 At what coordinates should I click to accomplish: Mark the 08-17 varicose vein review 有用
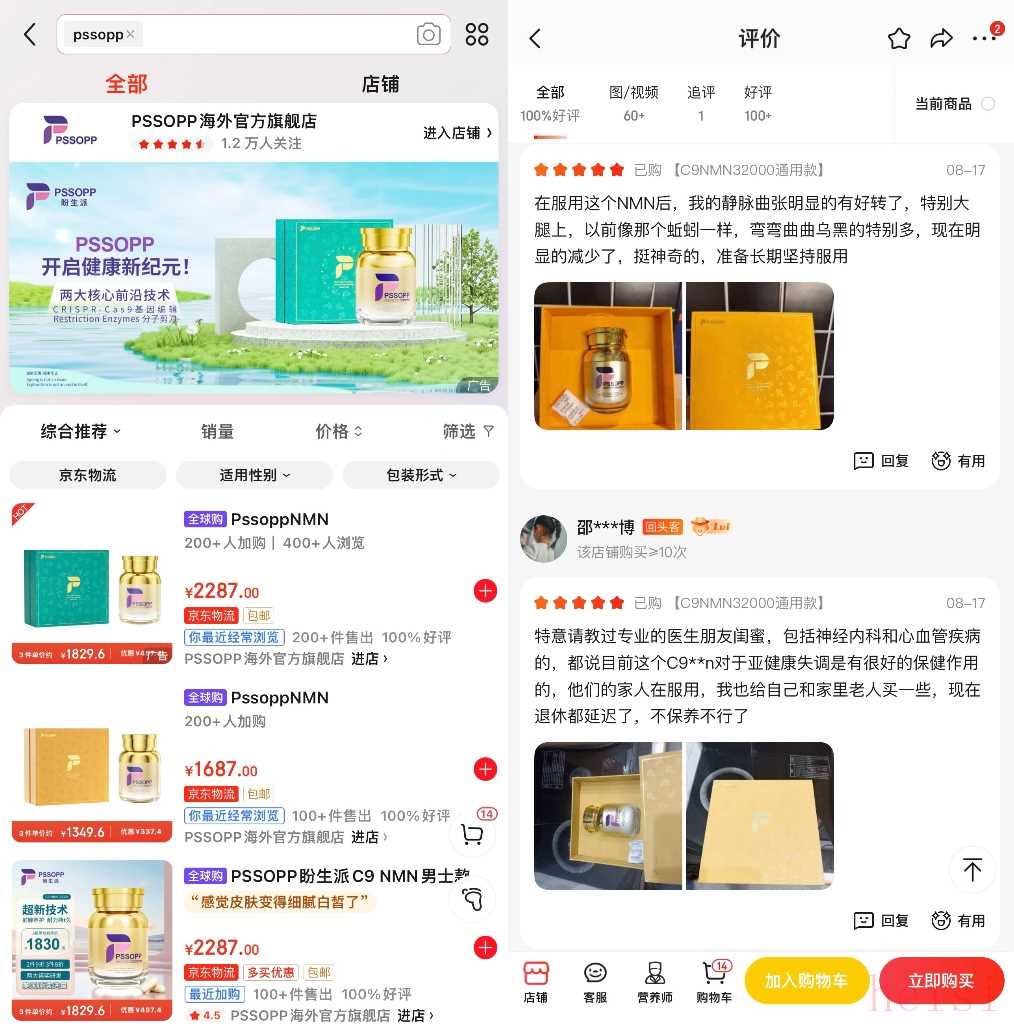pyautogui.click(x=958, y=461)
